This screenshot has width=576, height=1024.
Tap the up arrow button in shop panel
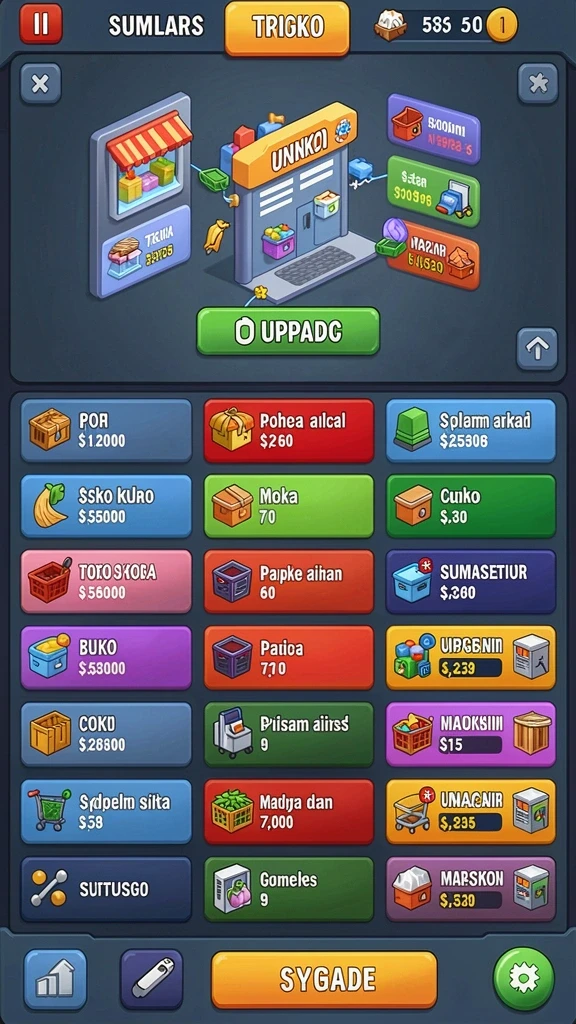[x=537, y=349]
